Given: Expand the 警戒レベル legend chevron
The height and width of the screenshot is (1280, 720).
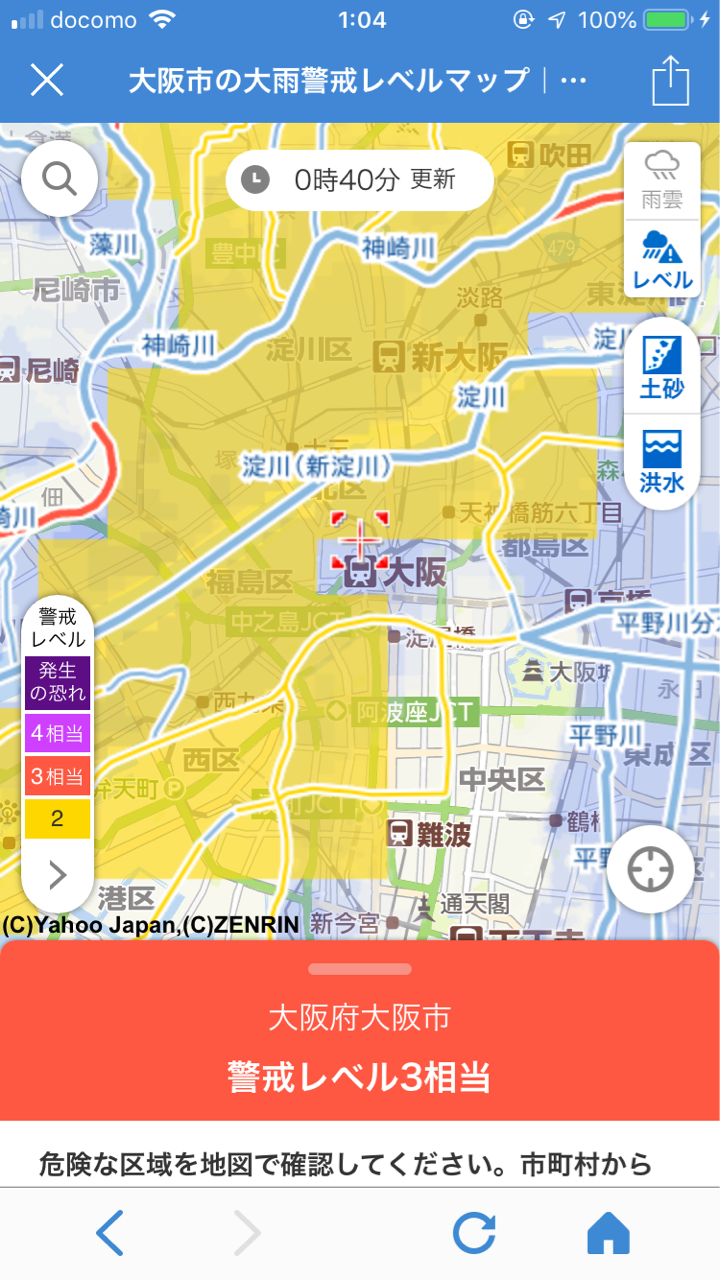Looking at the screenshot, I should point(57,876).
